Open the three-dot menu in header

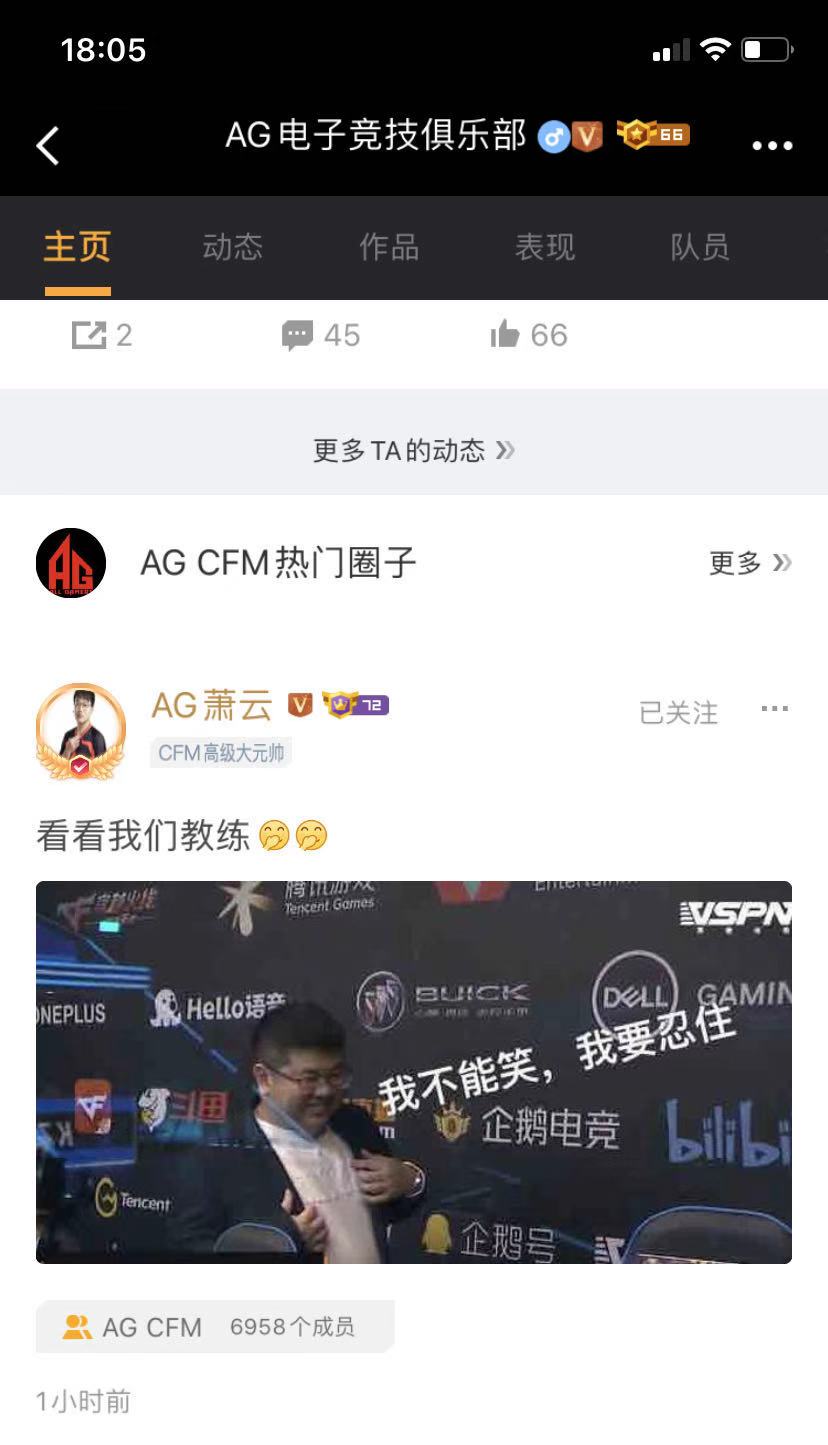pos(772,145)
